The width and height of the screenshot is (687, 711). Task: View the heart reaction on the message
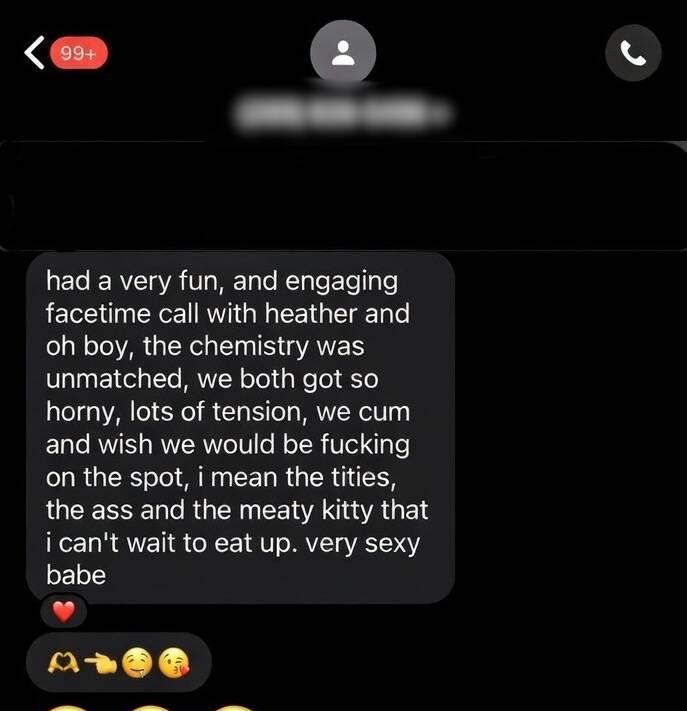coord(63,609)
